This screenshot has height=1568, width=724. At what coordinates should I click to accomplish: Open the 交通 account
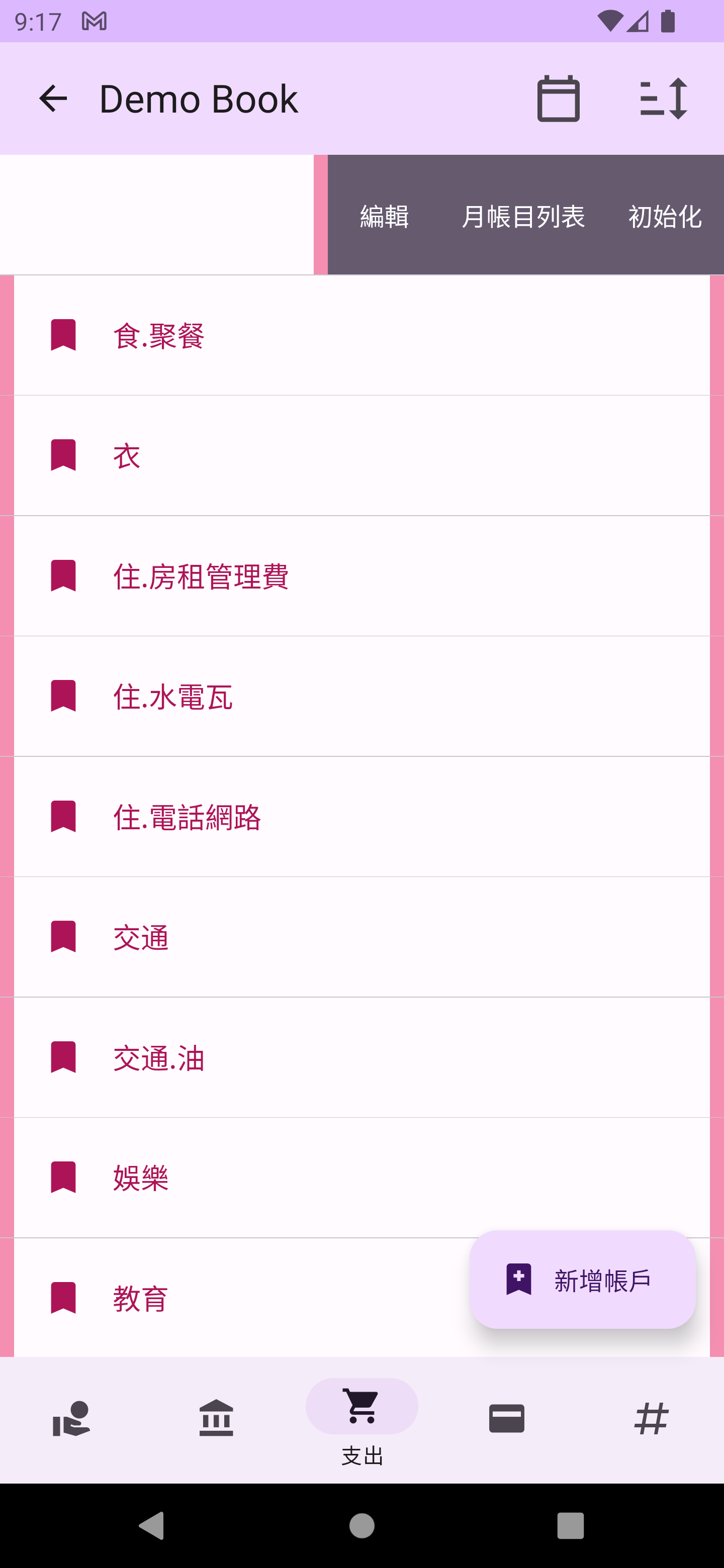[x=361, y=937]
